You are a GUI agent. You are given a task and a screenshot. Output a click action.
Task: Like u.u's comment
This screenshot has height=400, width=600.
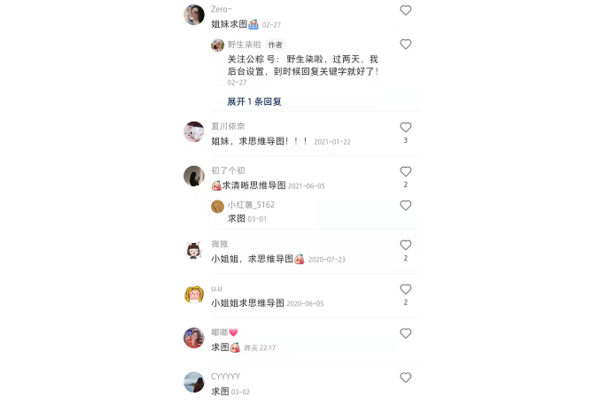click(405, 289)
